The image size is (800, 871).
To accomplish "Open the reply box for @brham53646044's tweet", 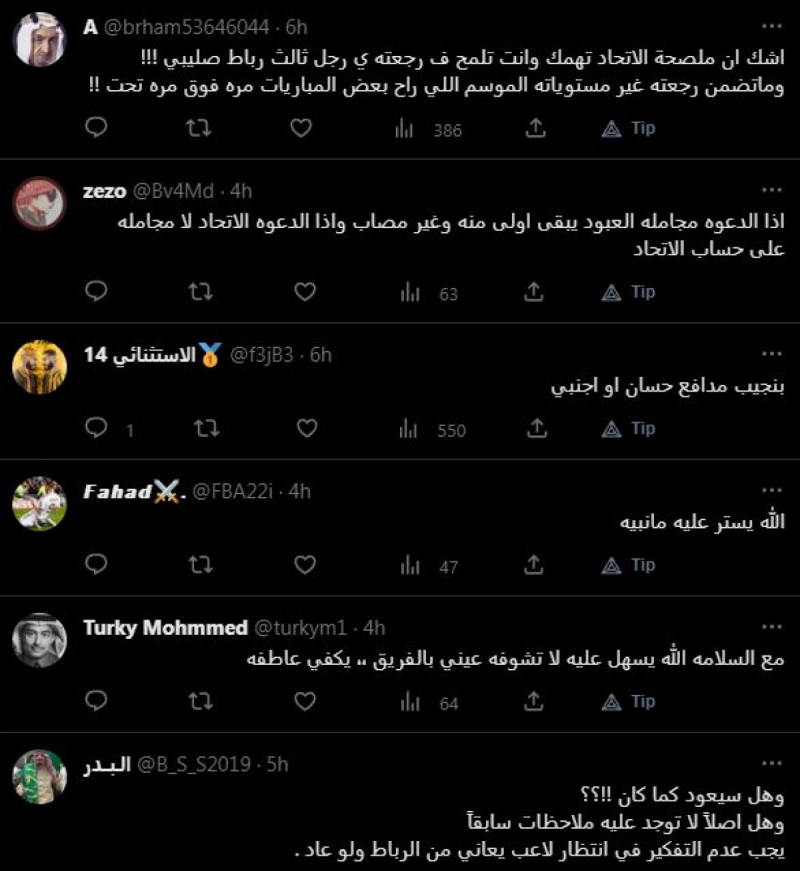I will pyautogui.click(x=95, y=128).
